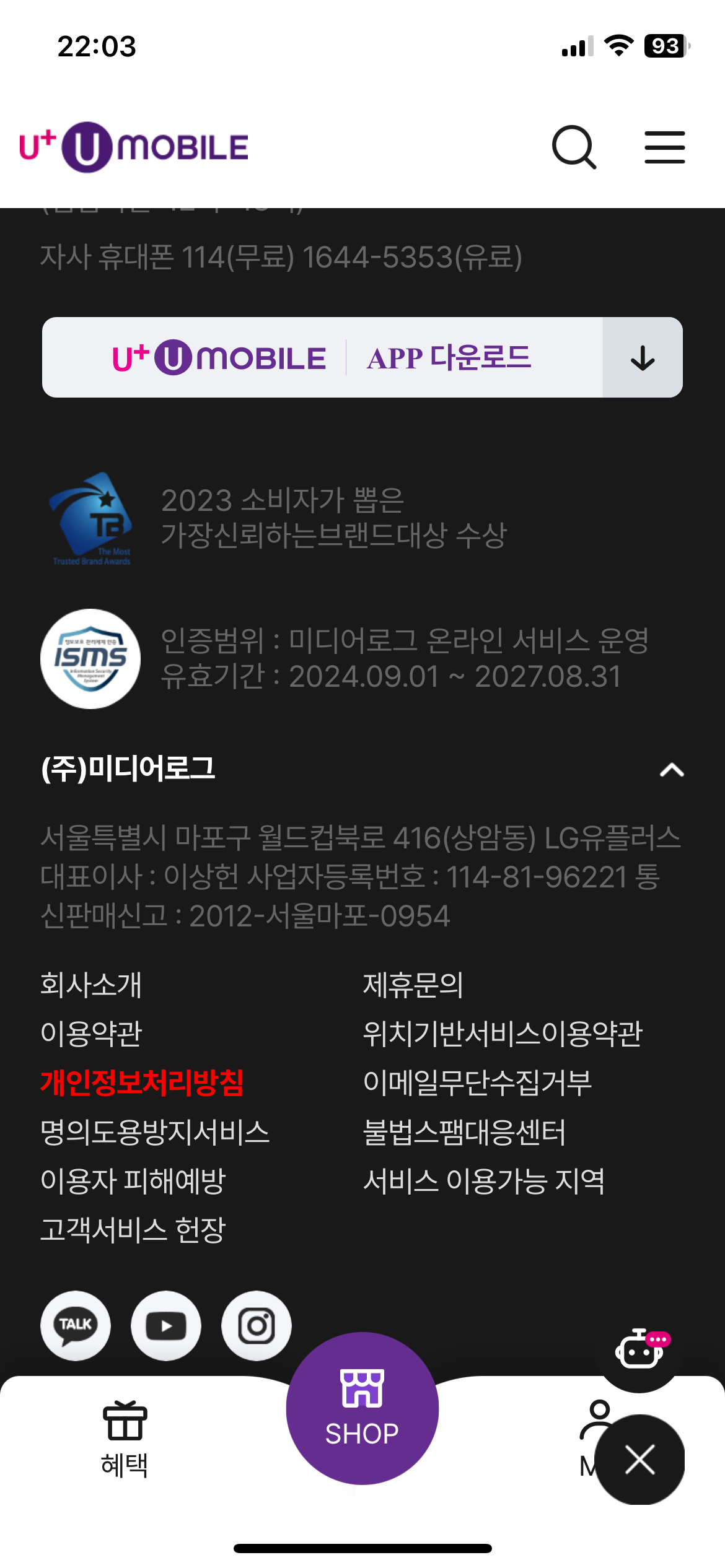Open the 서비스 이용가능 지역 link
The height and width of the screenshot is (1568, 725).
click(483, 1181)
